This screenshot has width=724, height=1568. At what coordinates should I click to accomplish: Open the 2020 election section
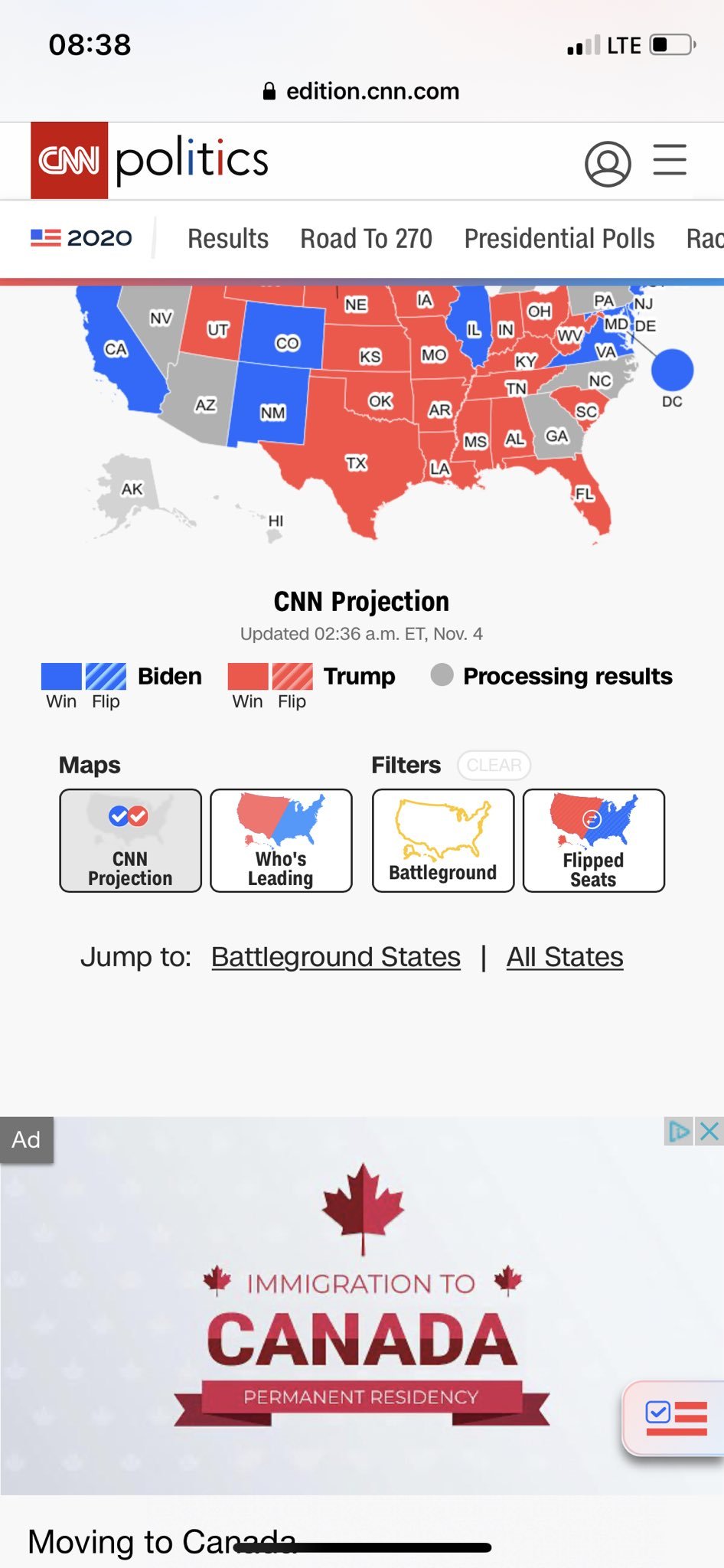(x=81, y=238)
